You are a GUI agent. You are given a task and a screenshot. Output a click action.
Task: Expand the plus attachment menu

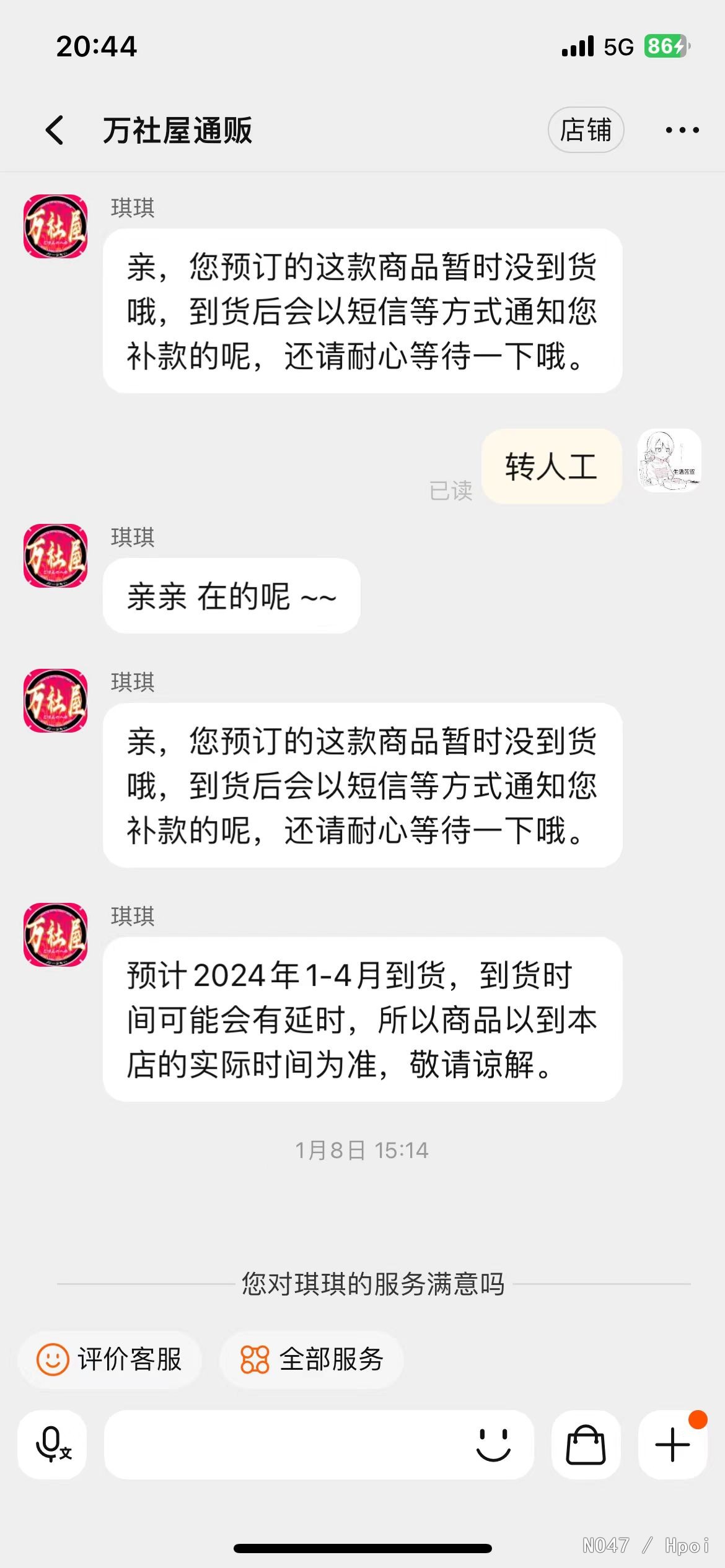tap(672, 1444)
